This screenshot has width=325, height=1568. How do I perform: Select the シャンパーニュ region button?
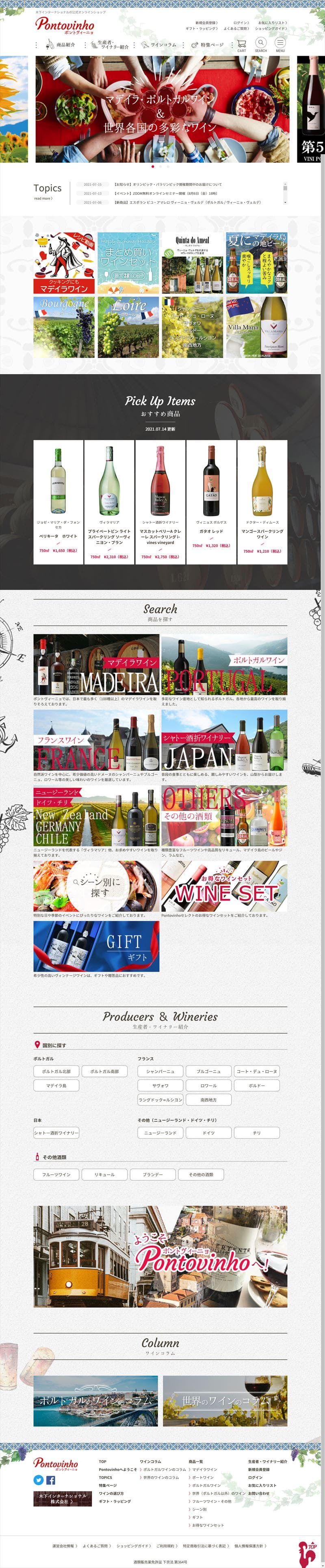[160, 1071]
